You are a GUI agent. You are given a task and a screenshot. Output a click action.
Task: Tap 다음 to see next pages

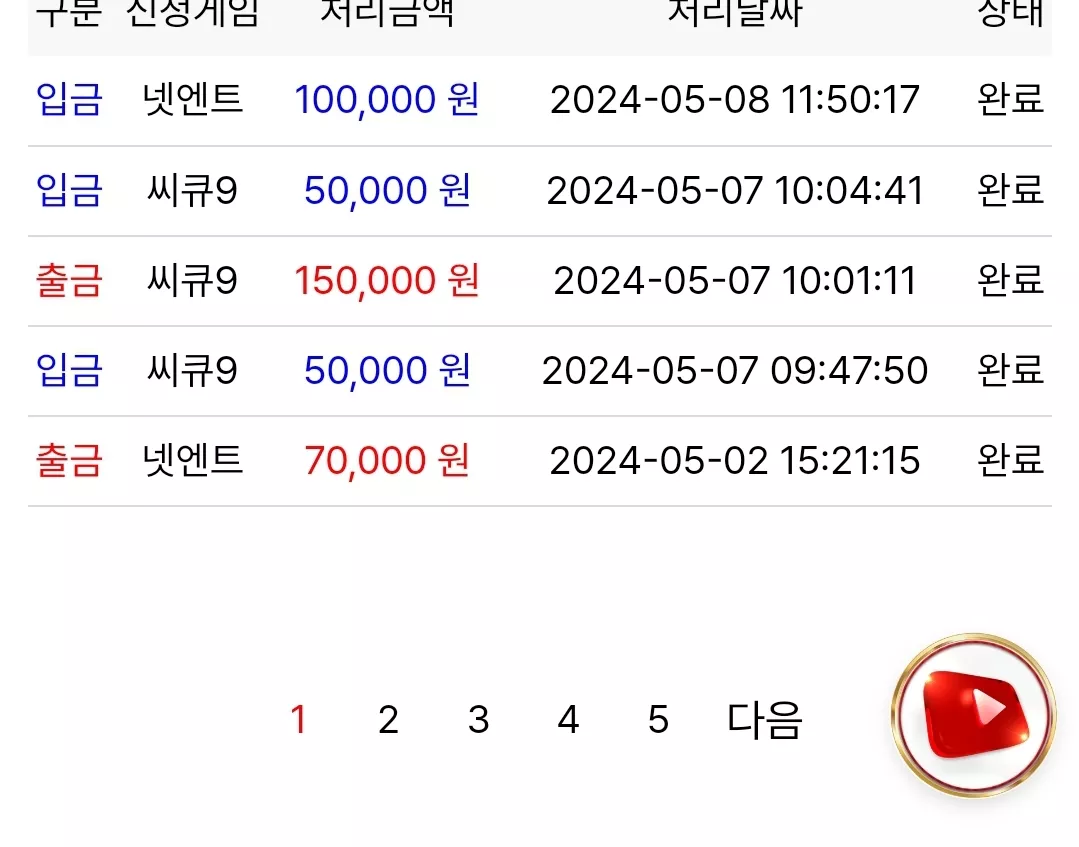[x=765, y=720]
